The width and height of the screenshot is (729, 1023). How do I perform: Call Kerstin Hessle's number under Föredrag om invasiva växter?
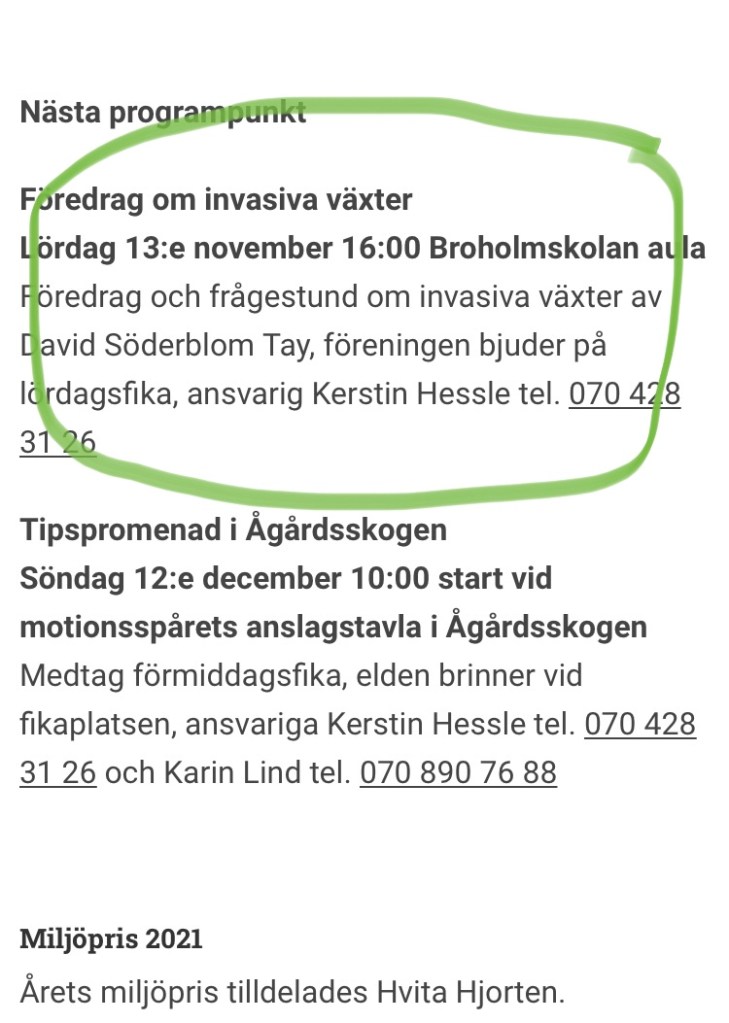click(x=623, y=394)
